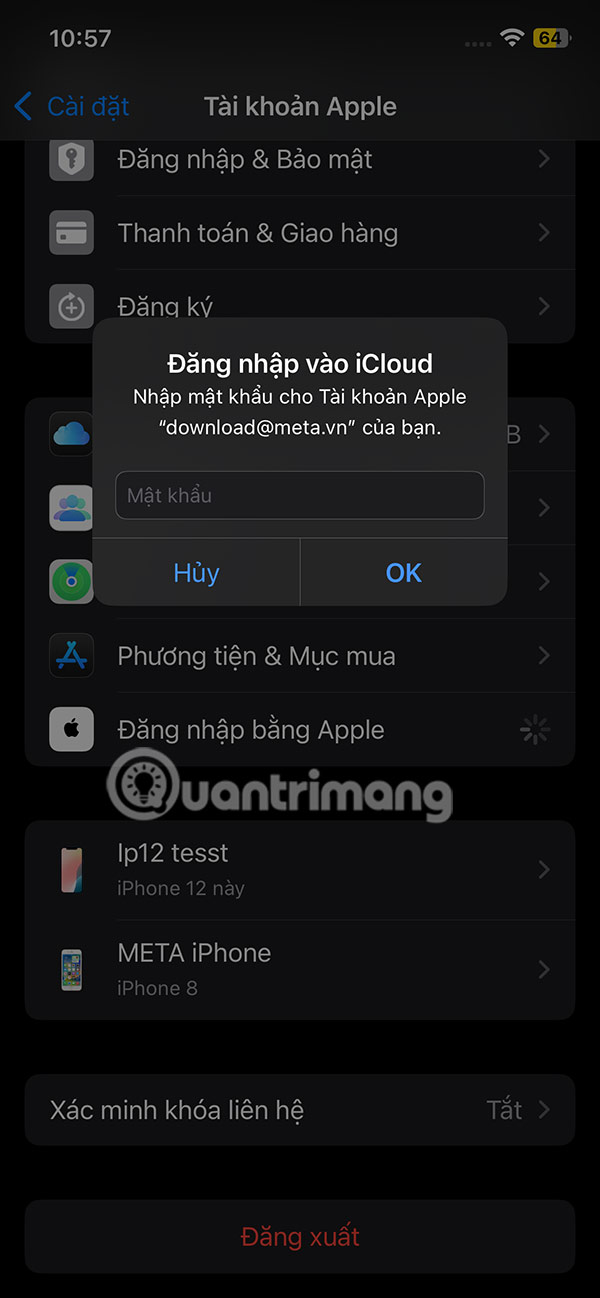
Task: Open the META iPhone device
Action: click(300, 969)
